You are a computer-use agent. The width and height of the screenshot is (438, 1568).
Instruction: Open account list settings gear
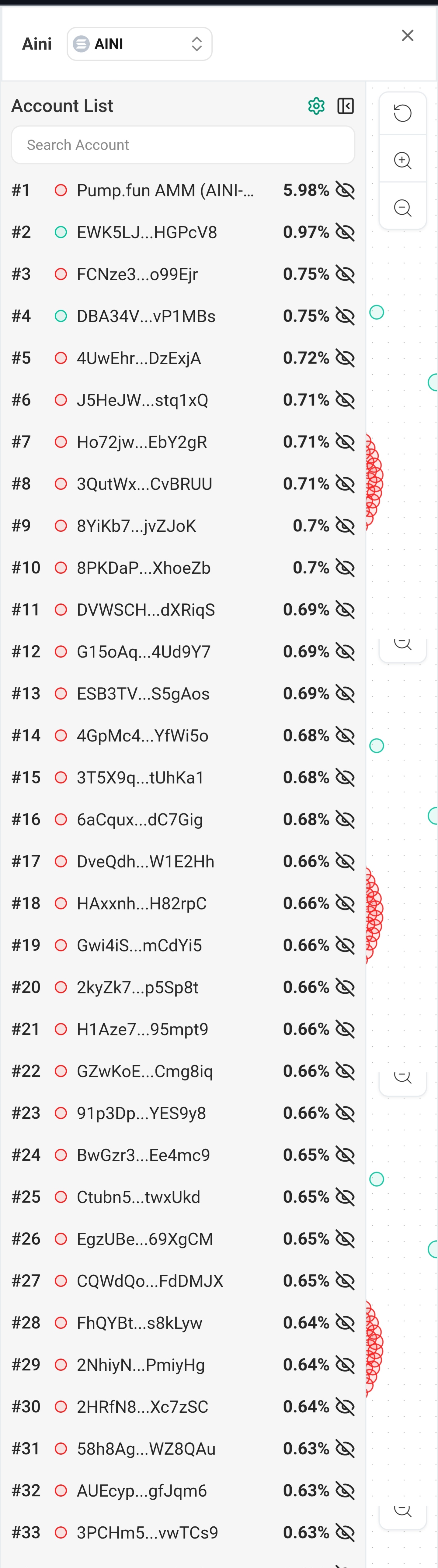click(x=316, y=106)
